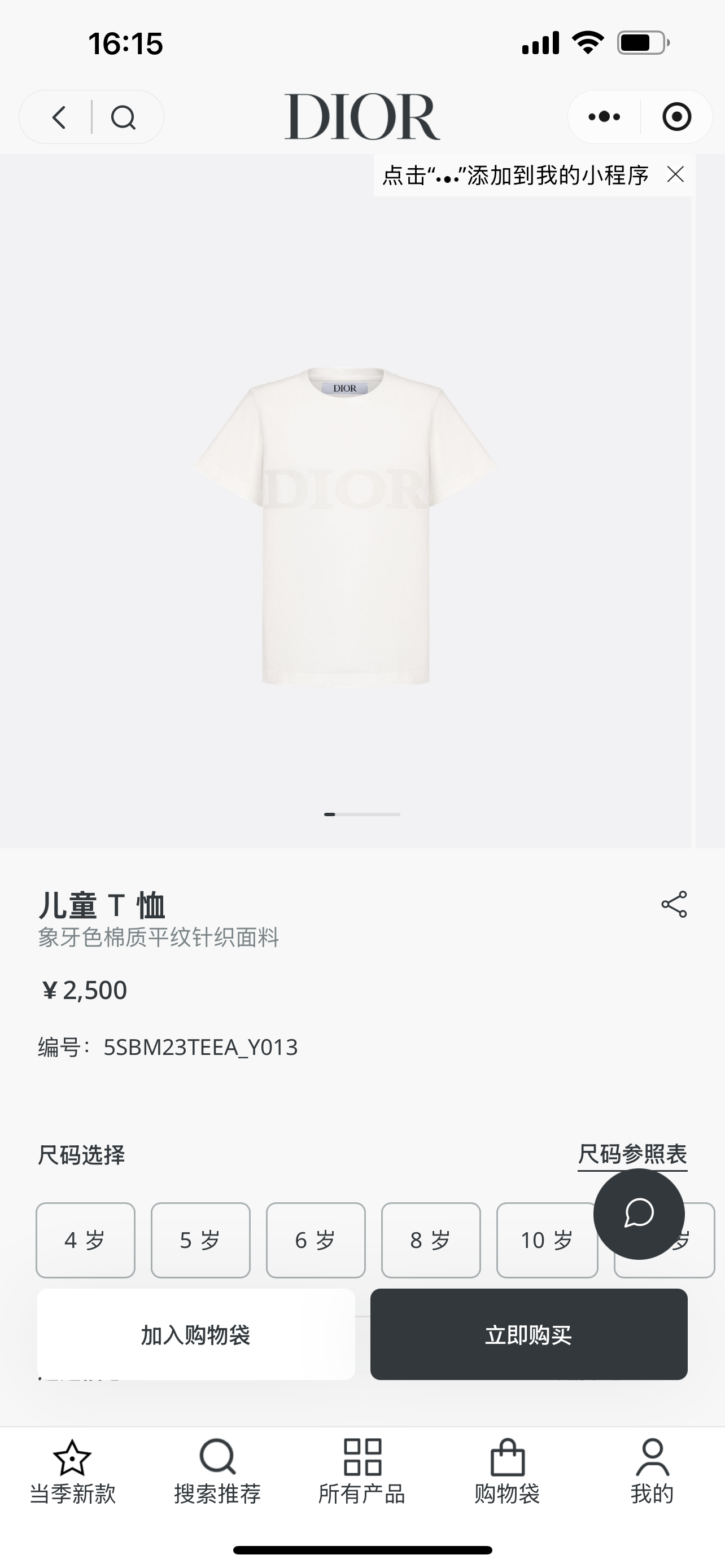
Task: Go back to the previous page
Action: click(x=59, y=117)
